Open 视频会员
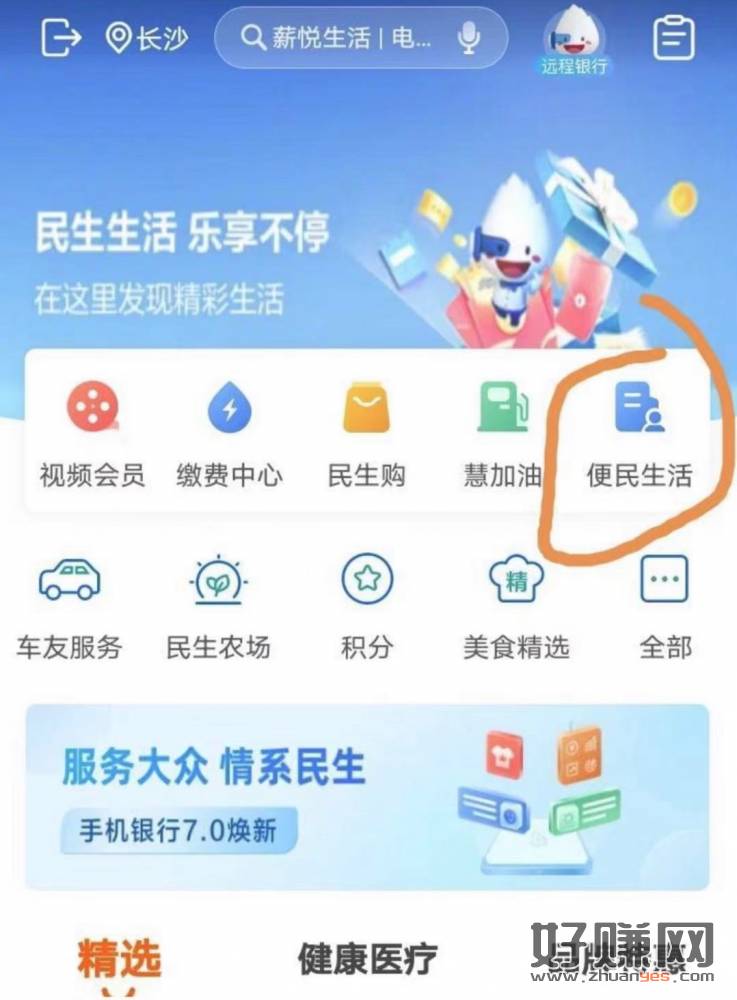 [x=92, y=430]
